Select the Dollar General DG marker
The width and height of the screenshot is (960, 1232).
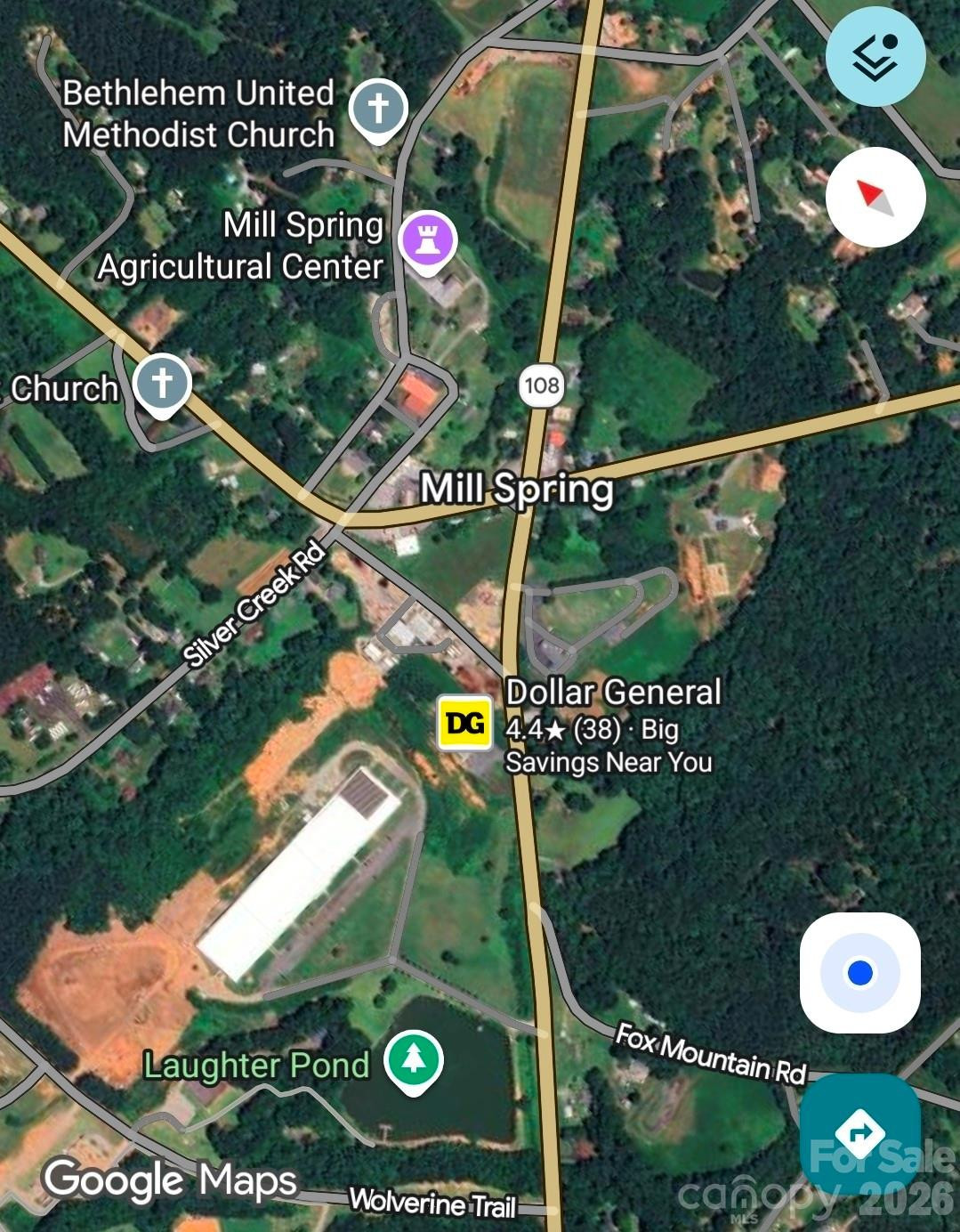coord(464,724)
